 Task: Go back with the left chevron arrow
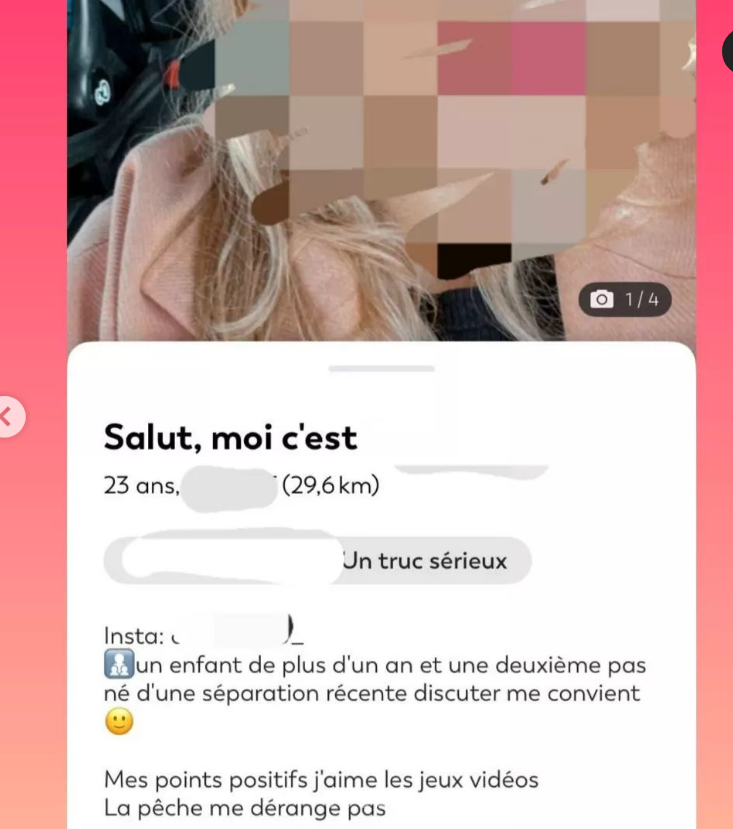pyautogui.click(x=6, y=417)
